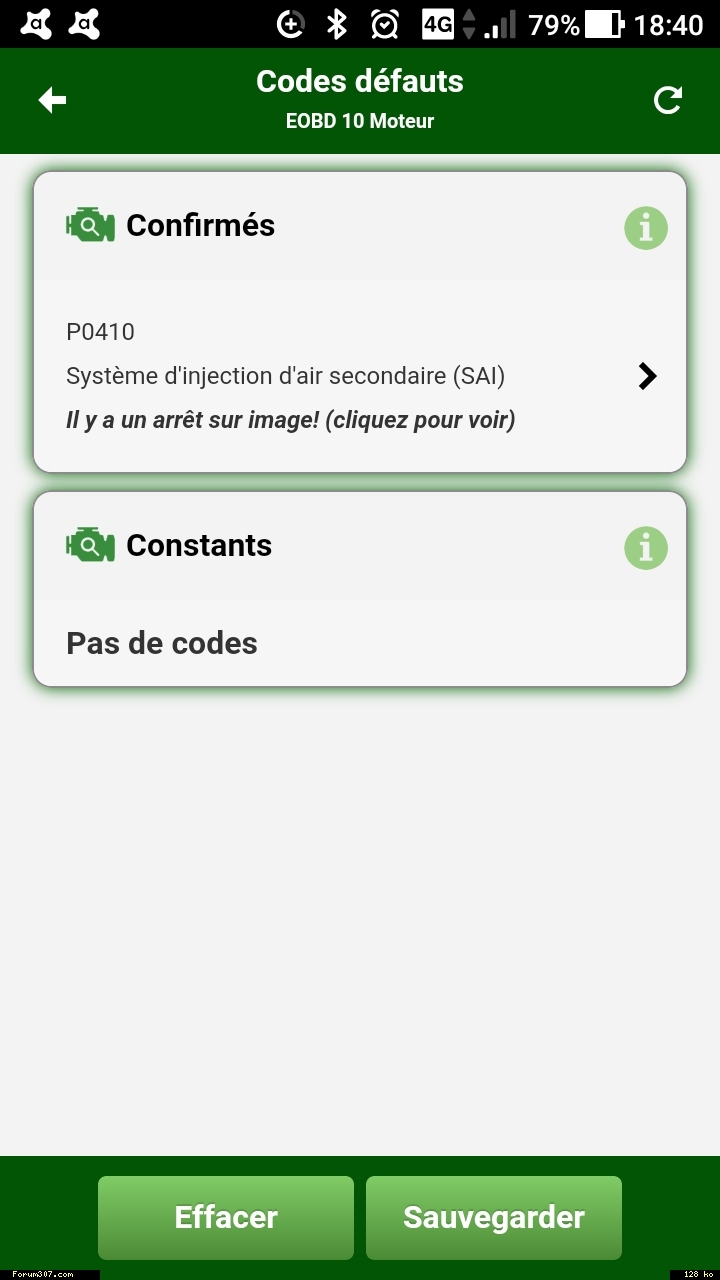Screen dimensions: 720x1280
Task: Refresh the fault codes list
Action: [667, 100]
